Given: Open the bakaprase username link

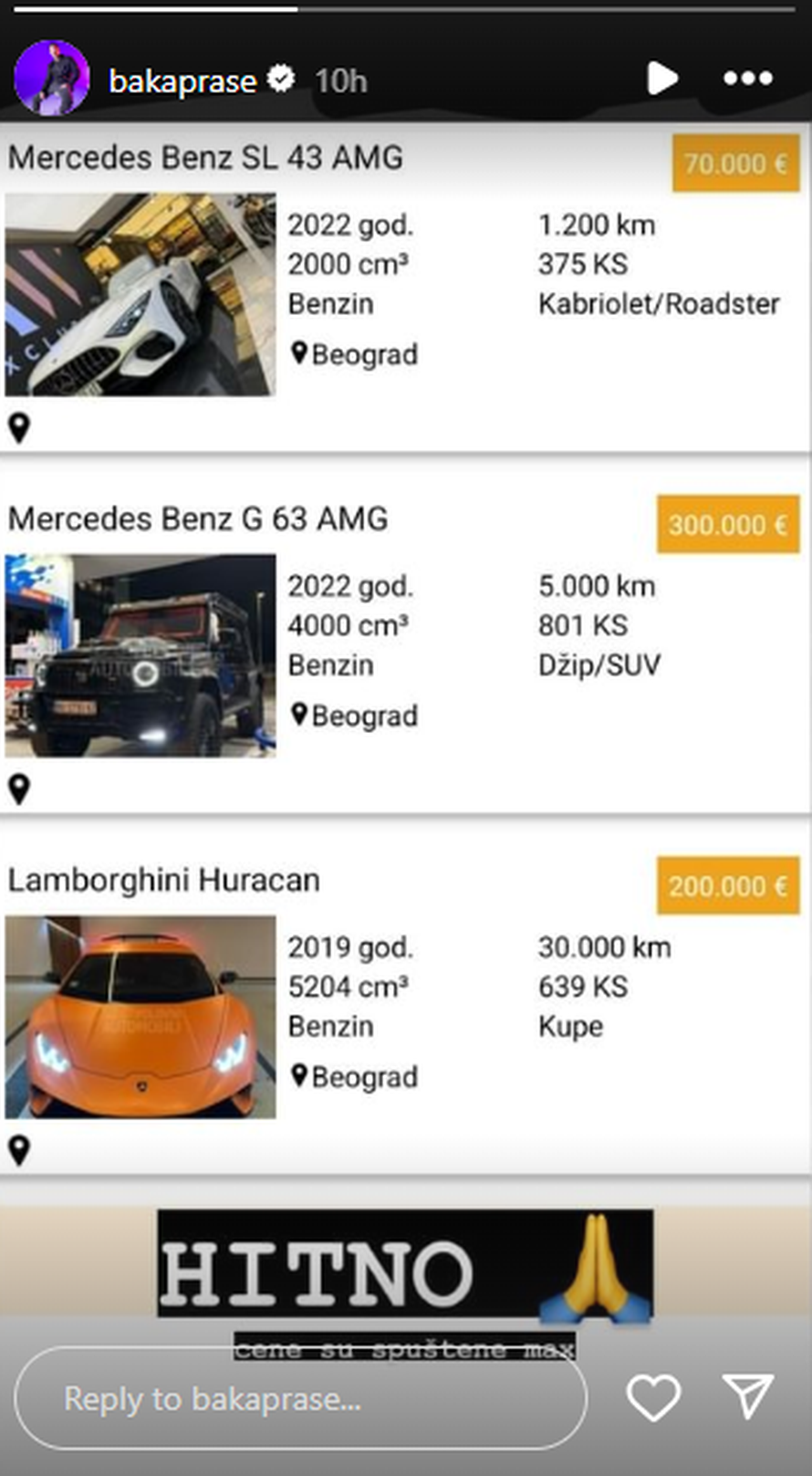Looking at the screenshot, I should point(182,81).
